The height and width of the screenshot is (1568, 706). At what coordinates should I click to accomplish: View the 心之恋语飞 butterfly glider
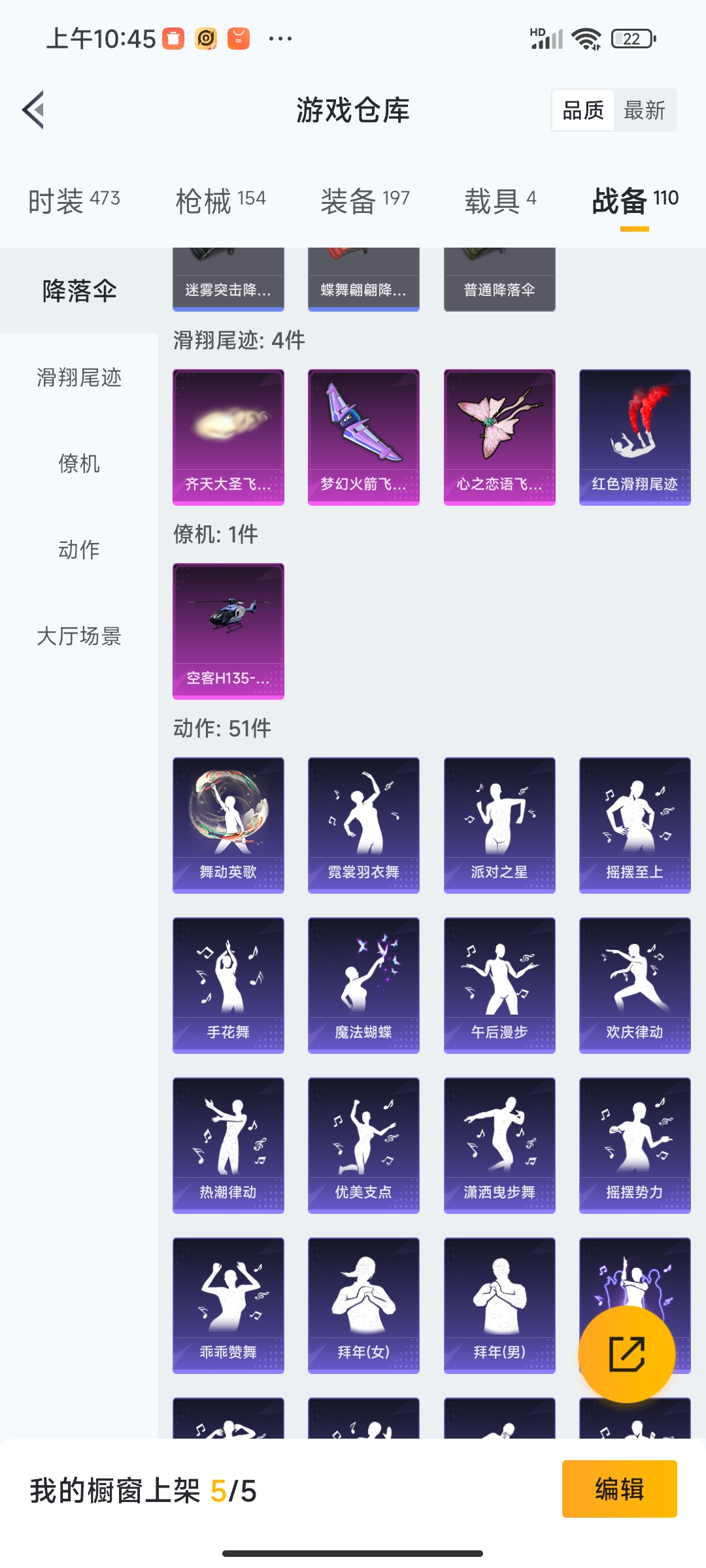[499, 436]
